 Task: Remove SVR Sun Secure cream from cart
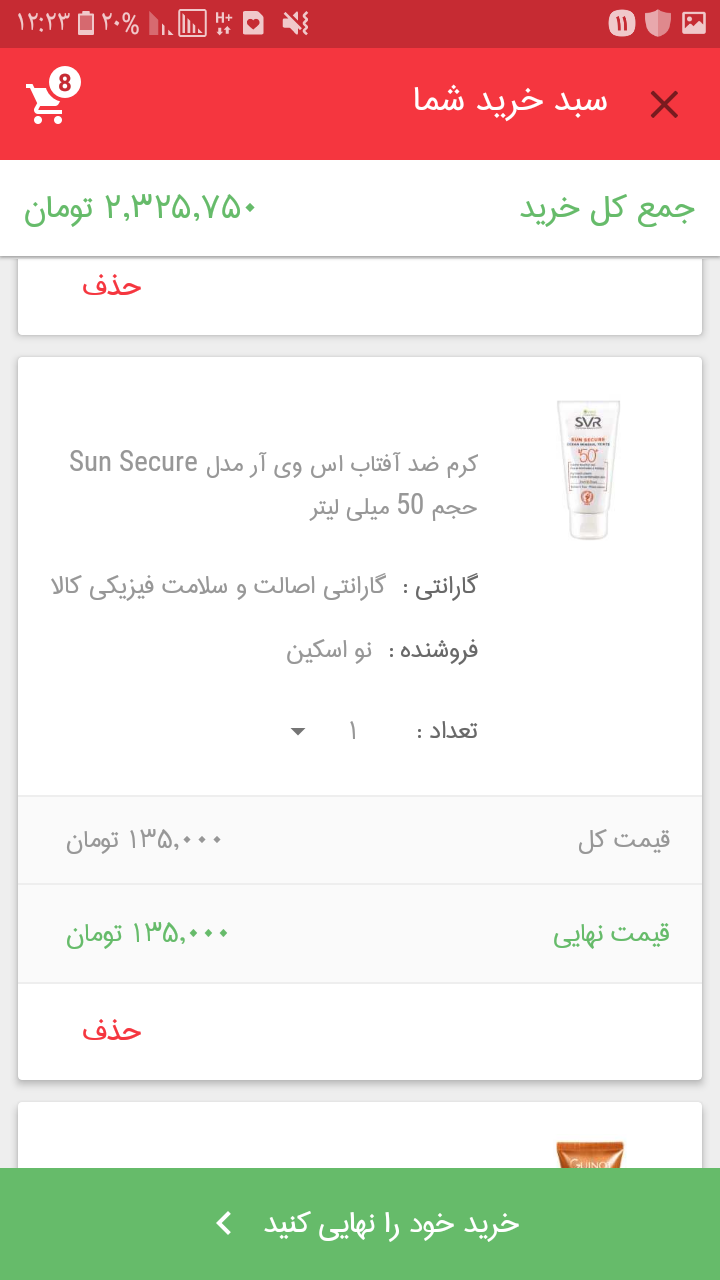tap(112, 1030)
